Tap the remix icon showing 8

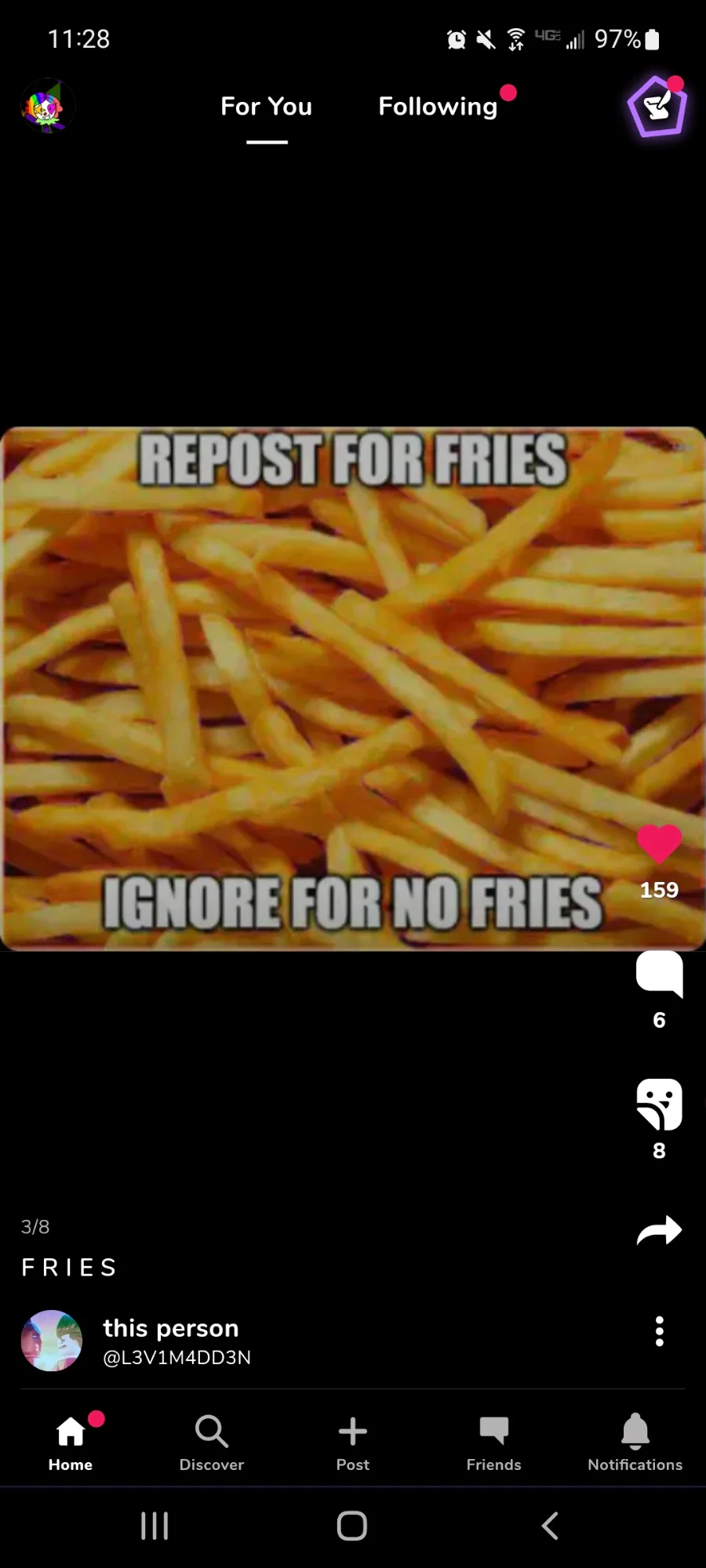pos(659,1104)
